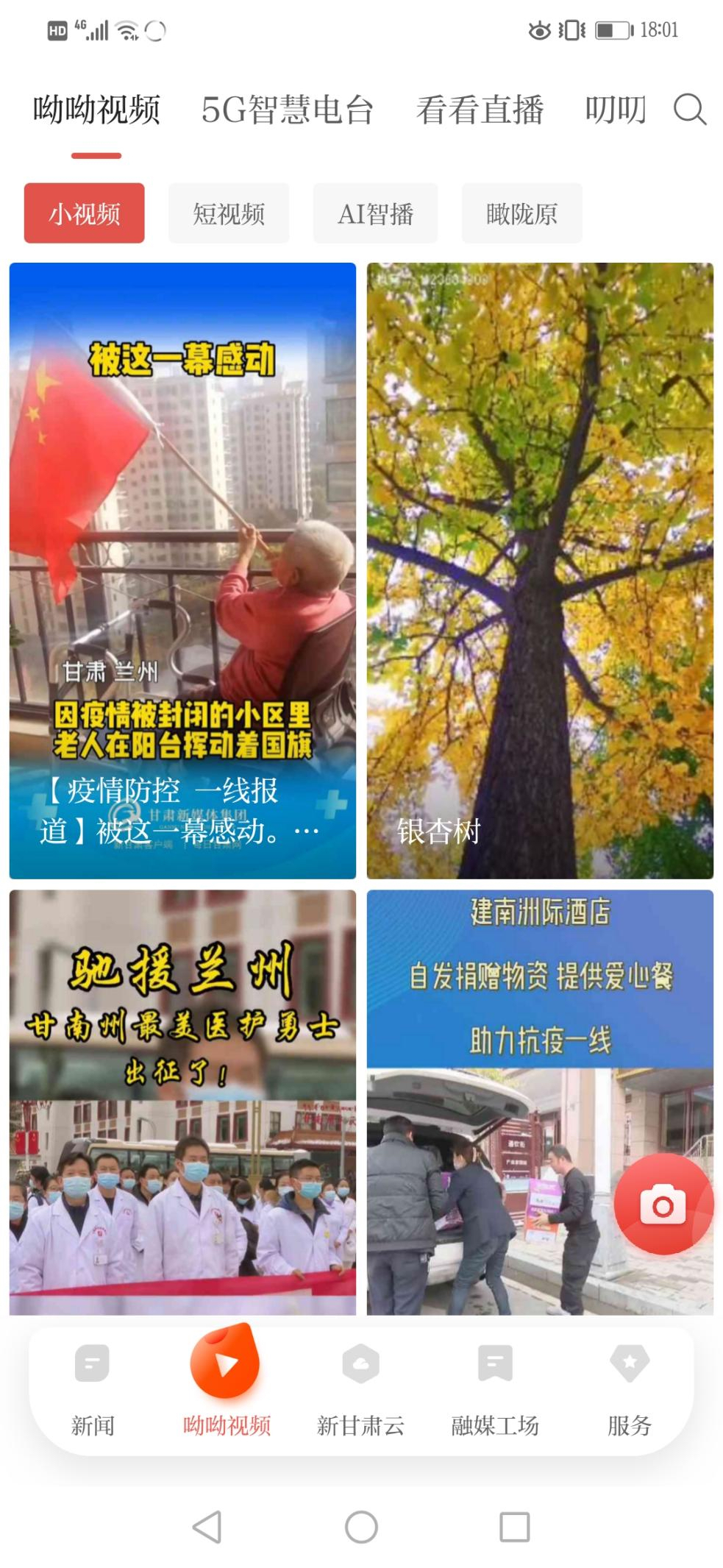The height and width of the screenshot is (1568, 723).
Task: Tap the red camera floating button
Action: pyautogui.click(x=663, y=1205)
